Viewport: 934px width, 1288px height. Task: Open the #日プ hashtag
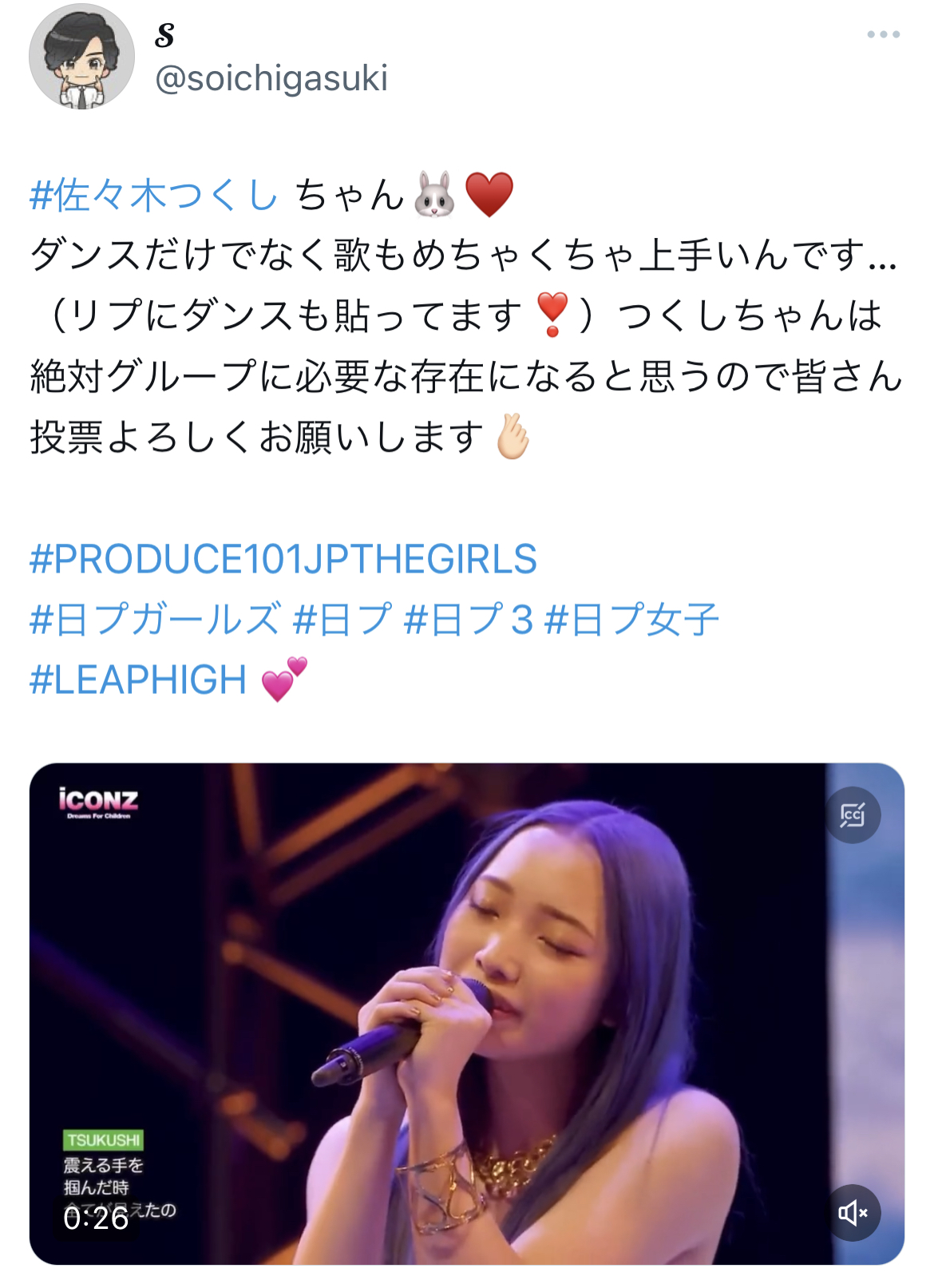[343, 620]
